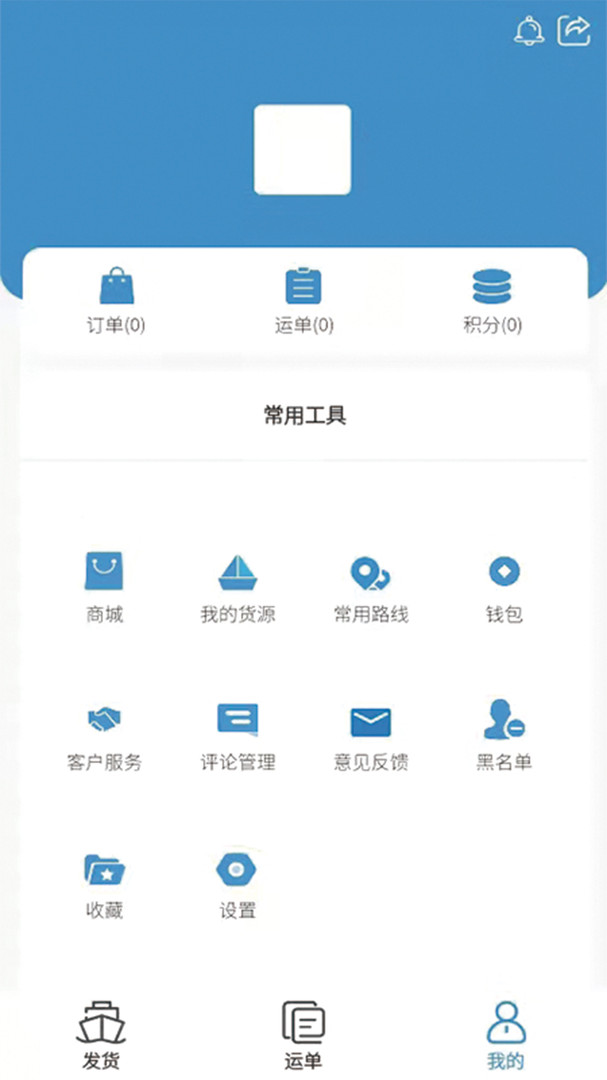Open 钱包 wallet
607x1080 pixels.
[x=504, y=588]
